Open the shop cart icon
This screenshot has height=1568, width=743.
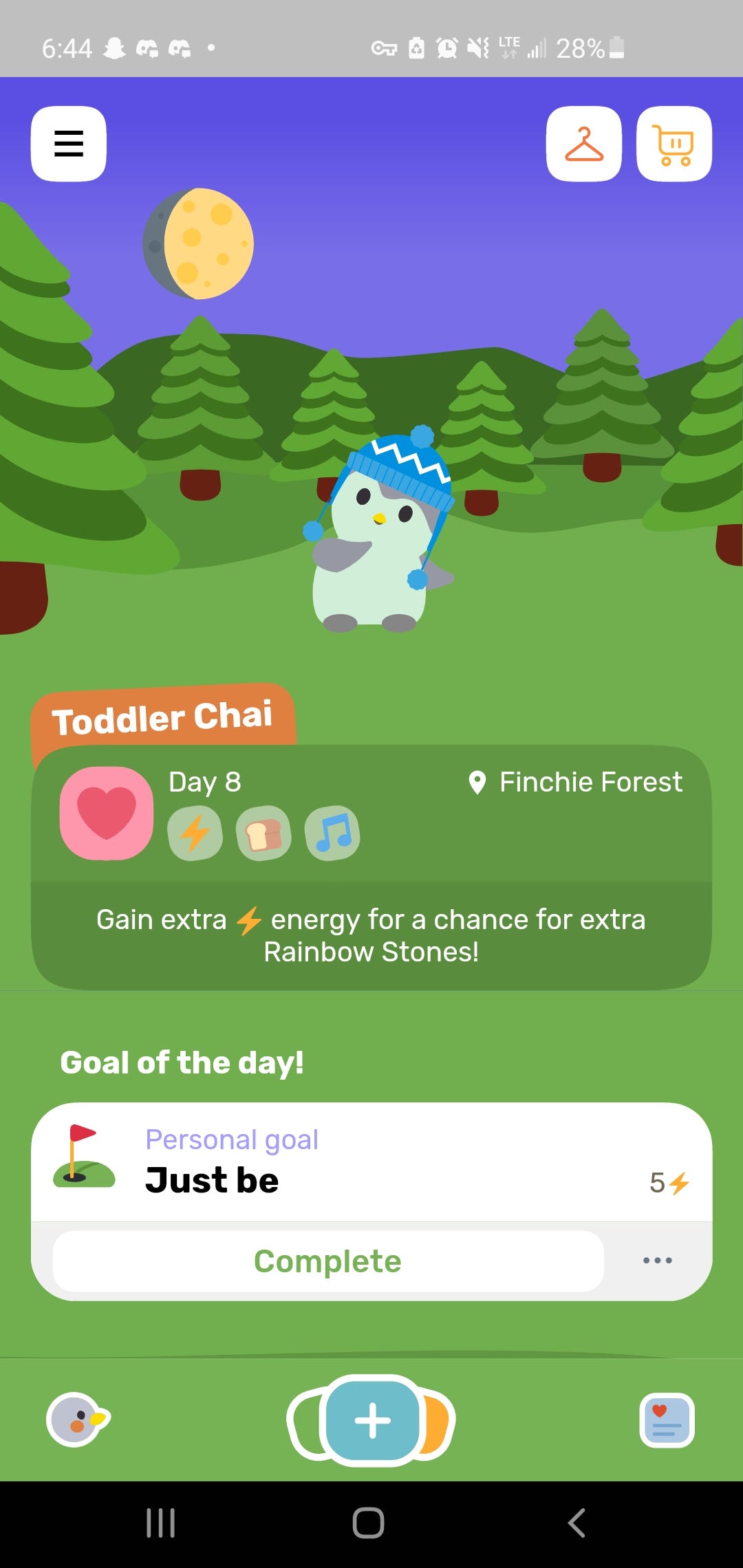[x=675, y=143]
